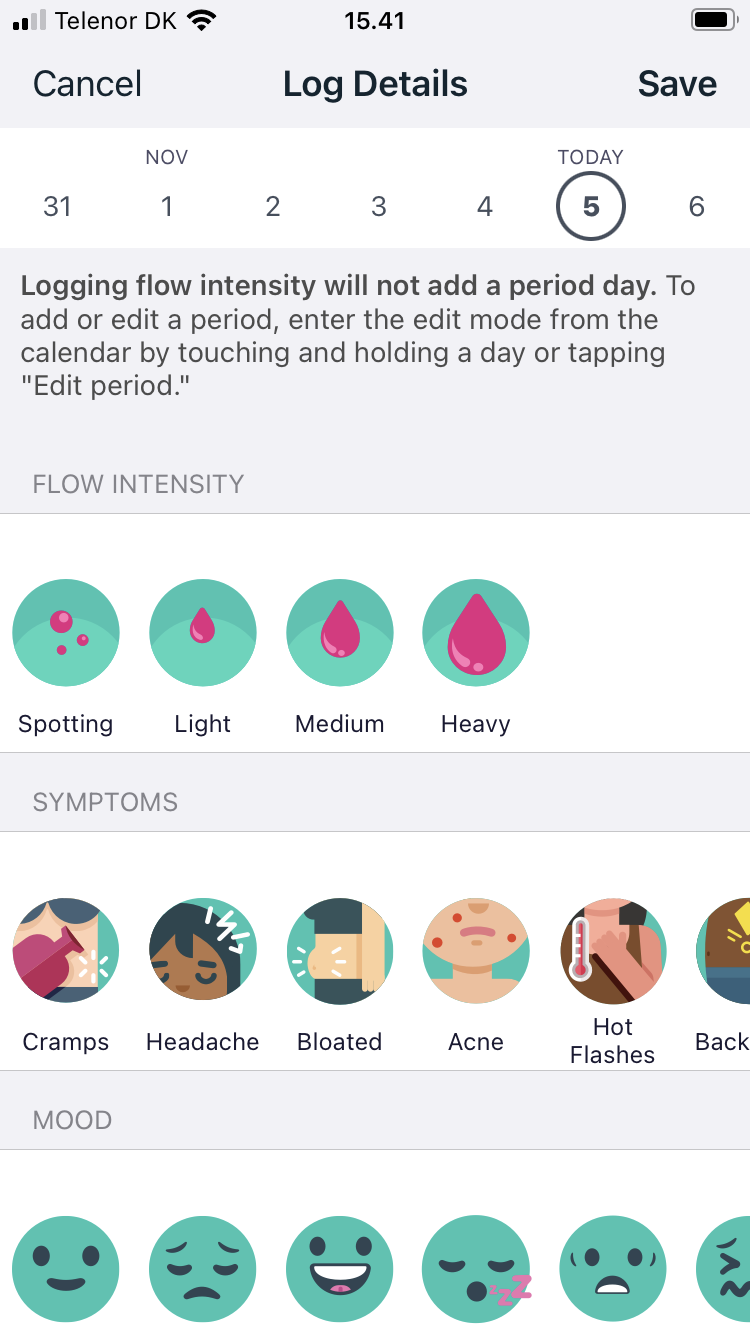
Task: Save the log details
Action: coord(677,84)
